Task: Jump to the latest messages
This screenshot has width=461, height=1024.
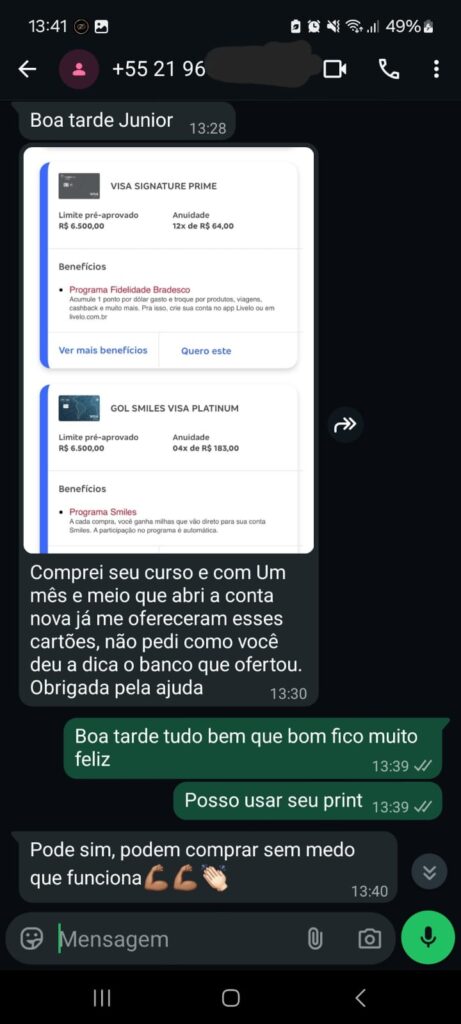Action: click(430, 872)
